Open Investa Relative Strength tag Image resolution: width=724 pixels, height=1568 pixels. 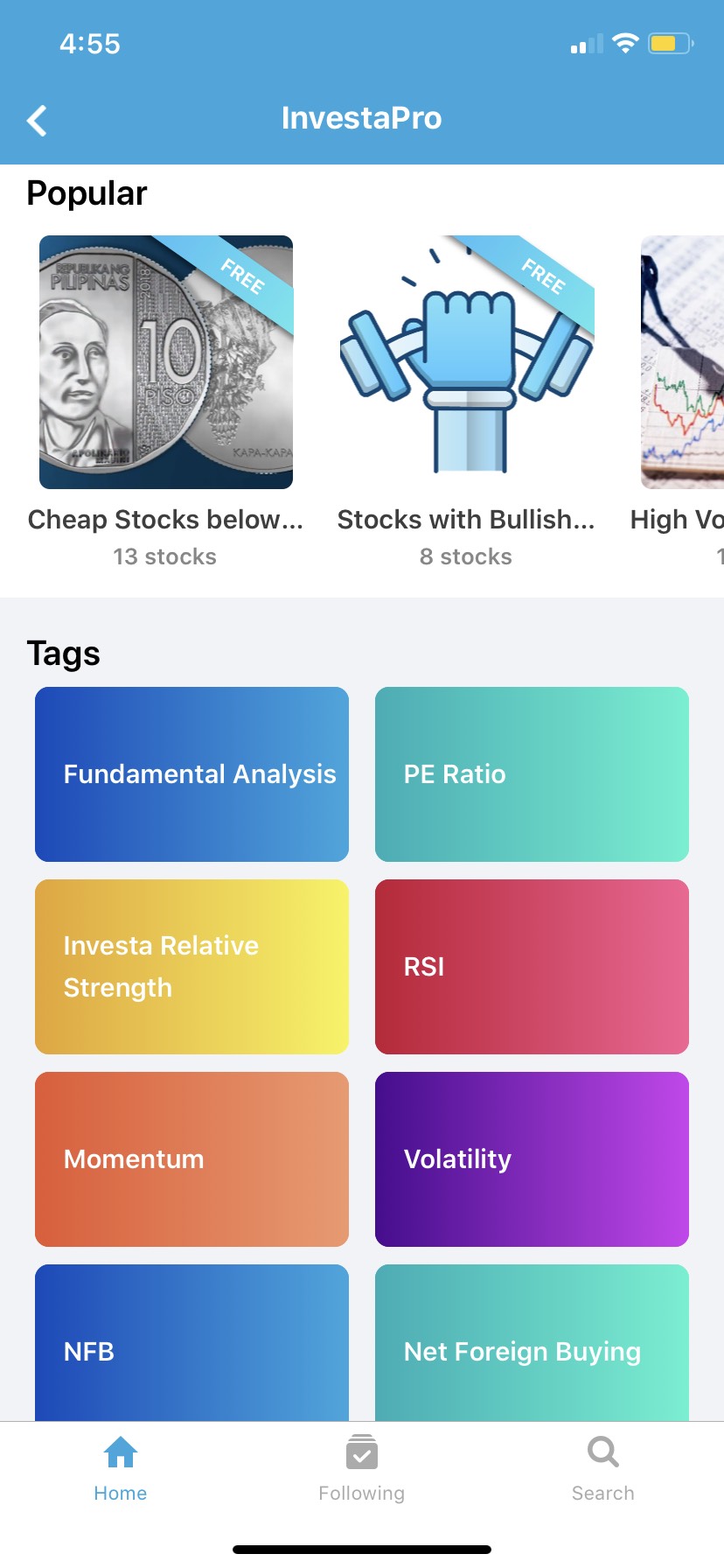(191, 967)
